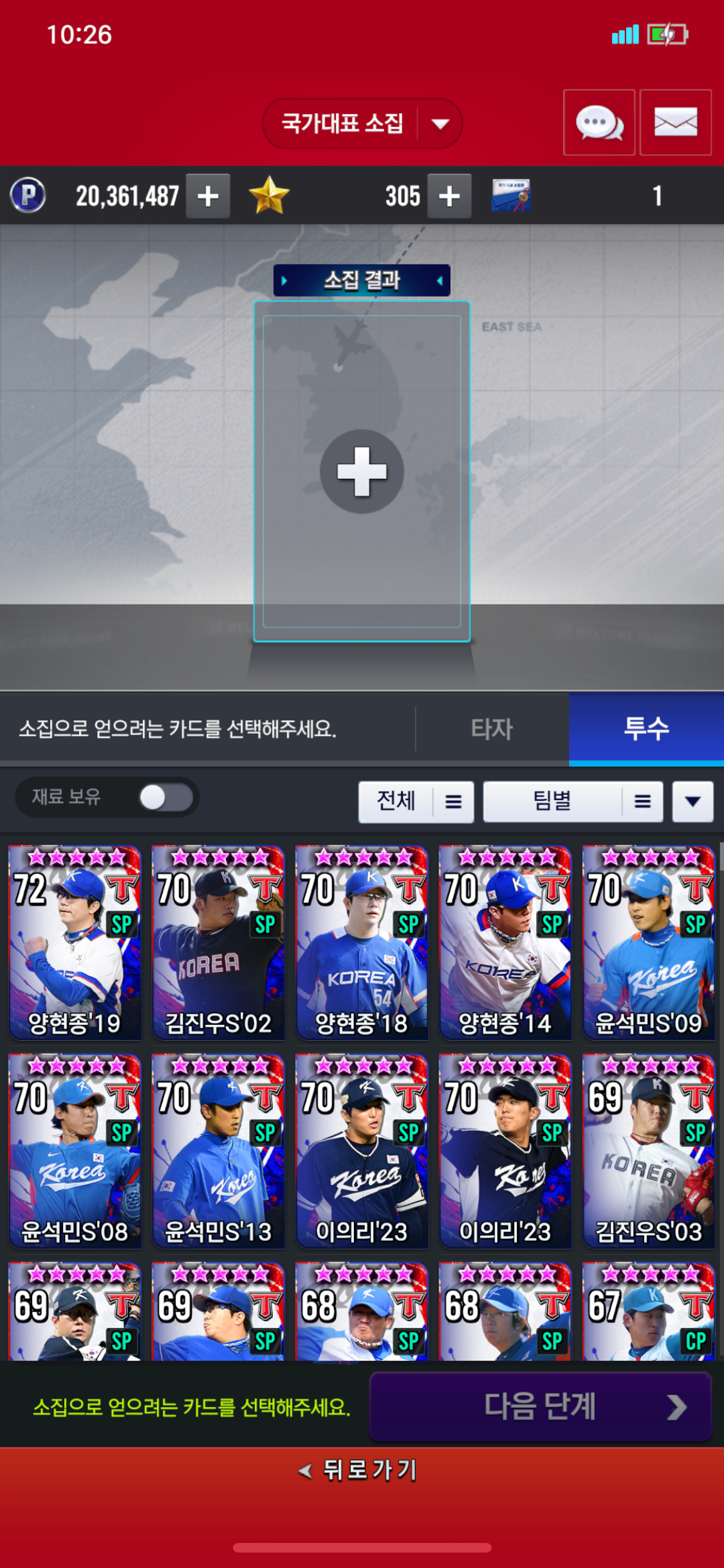Expand the down arrow sort-order button

click(692, 801)
